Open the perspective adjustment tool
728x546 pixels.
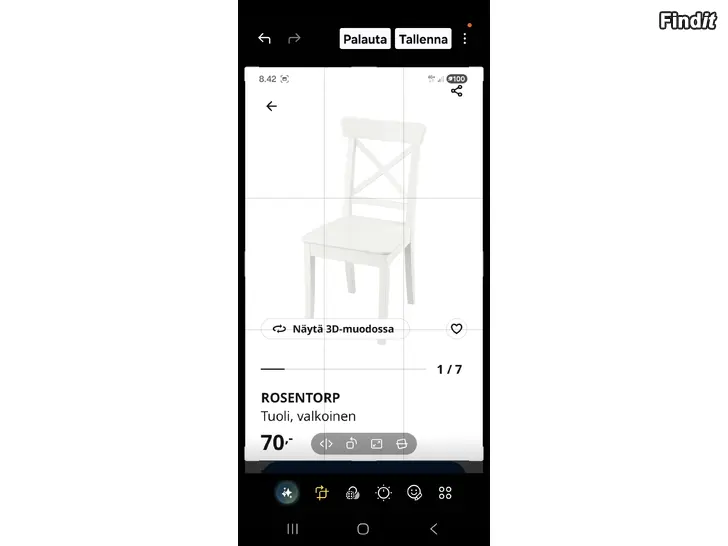[401, 444]
